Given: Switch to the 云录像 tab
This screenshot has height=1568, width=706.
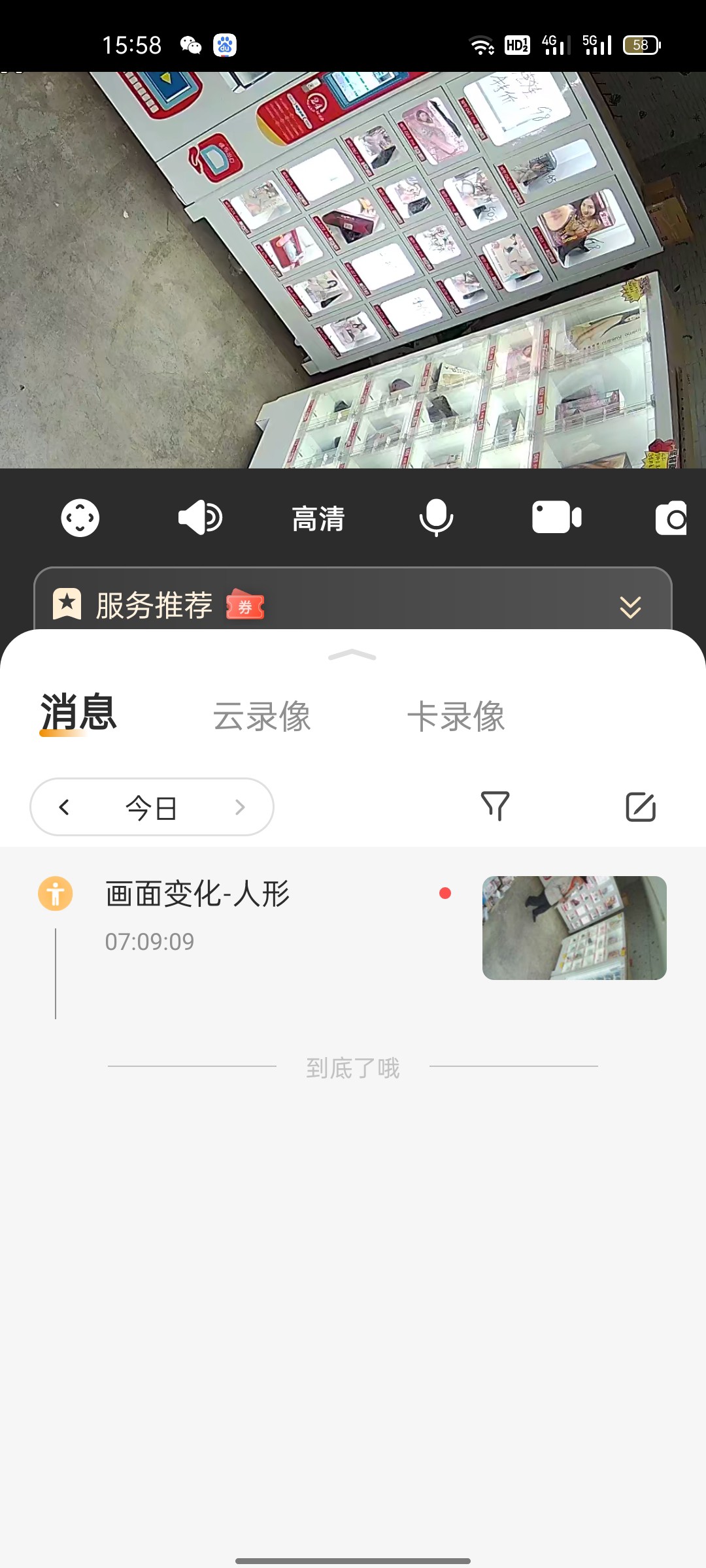Looking at the screenshot, I should [261, 716].
